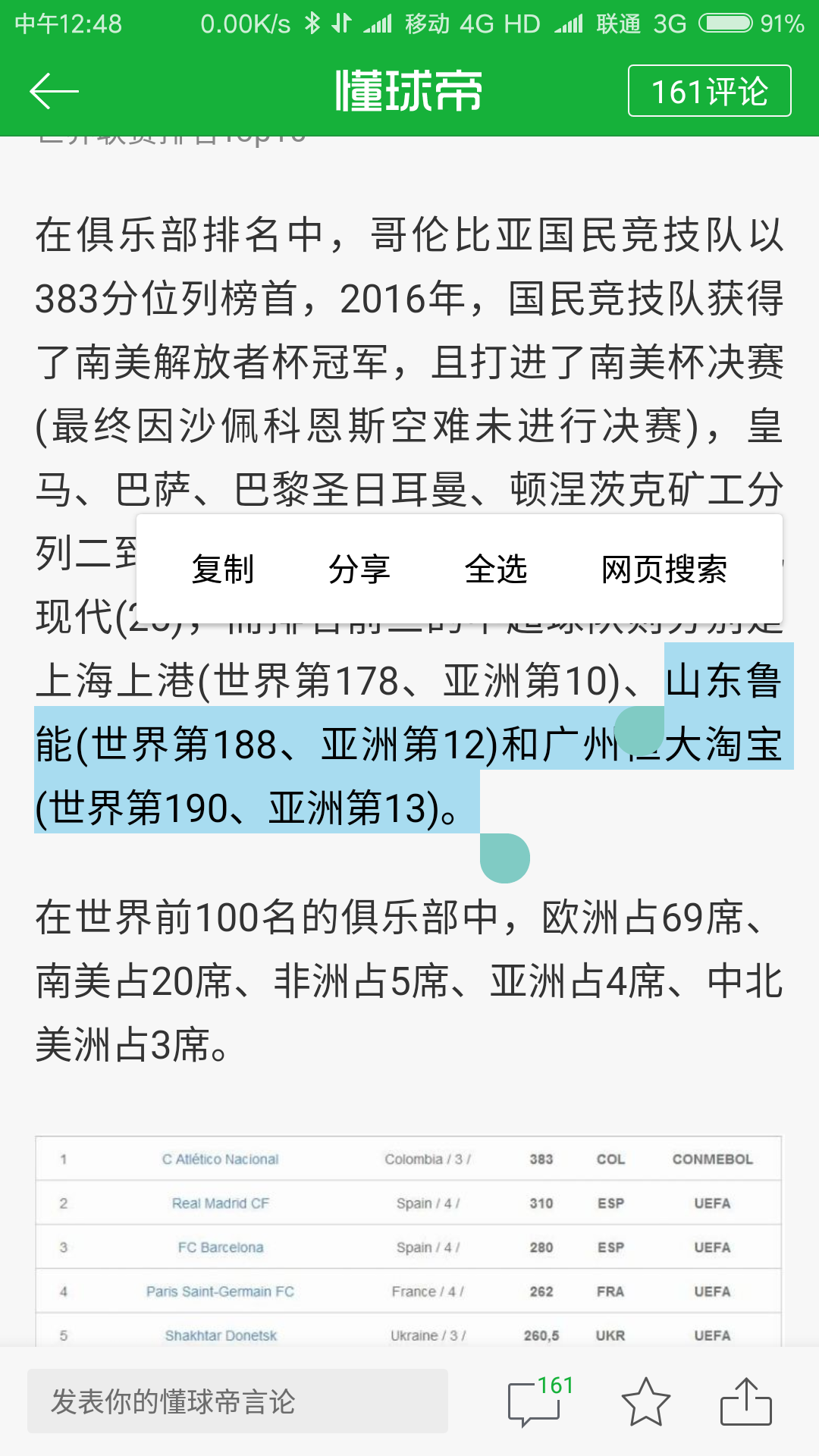
Task: Share the article via the share icon
Action: point(747,1401)
